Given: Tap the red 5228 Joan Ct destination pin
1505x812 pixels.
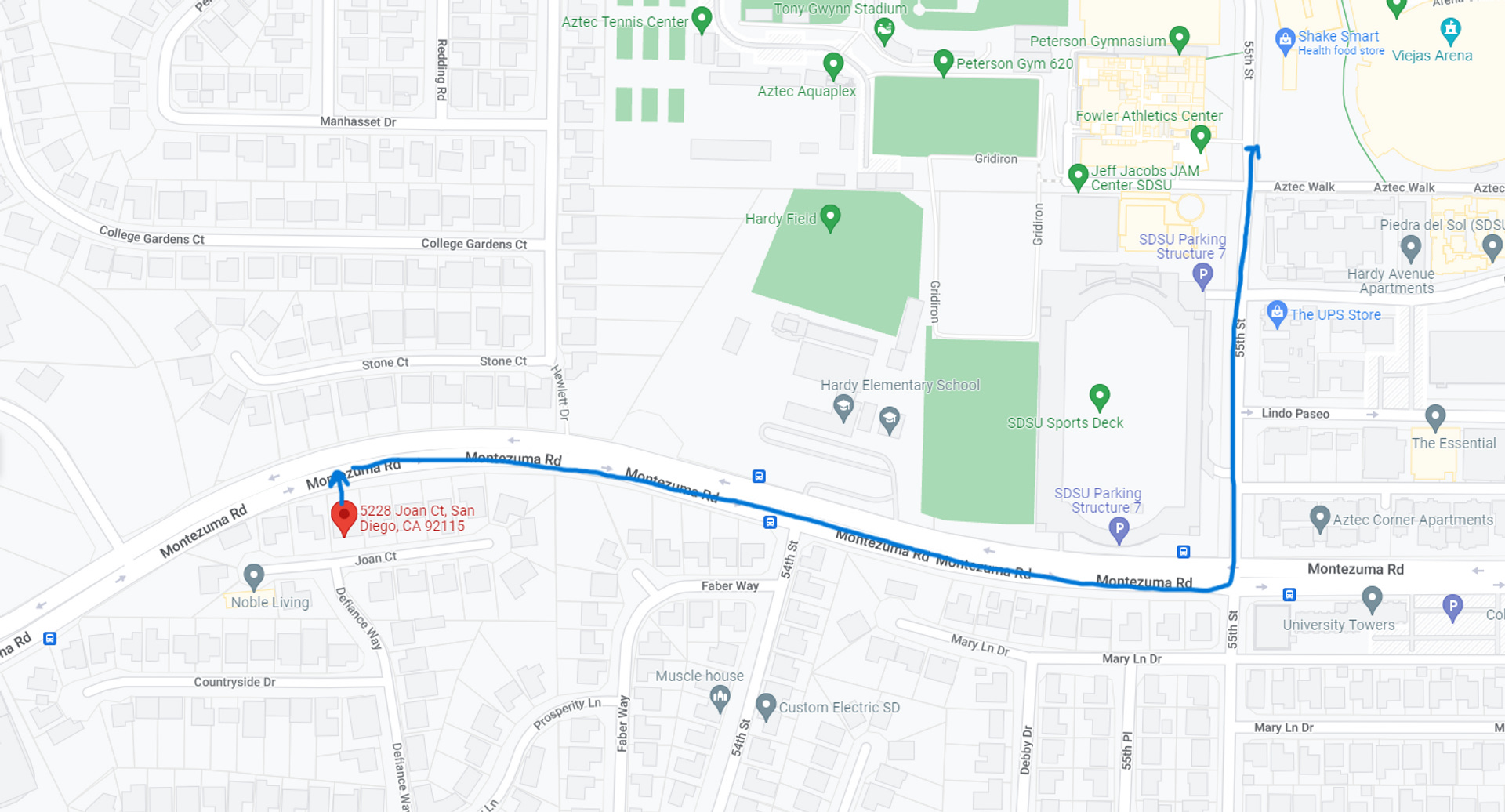Looking at the screenshot, I should (x=343, y=516).
